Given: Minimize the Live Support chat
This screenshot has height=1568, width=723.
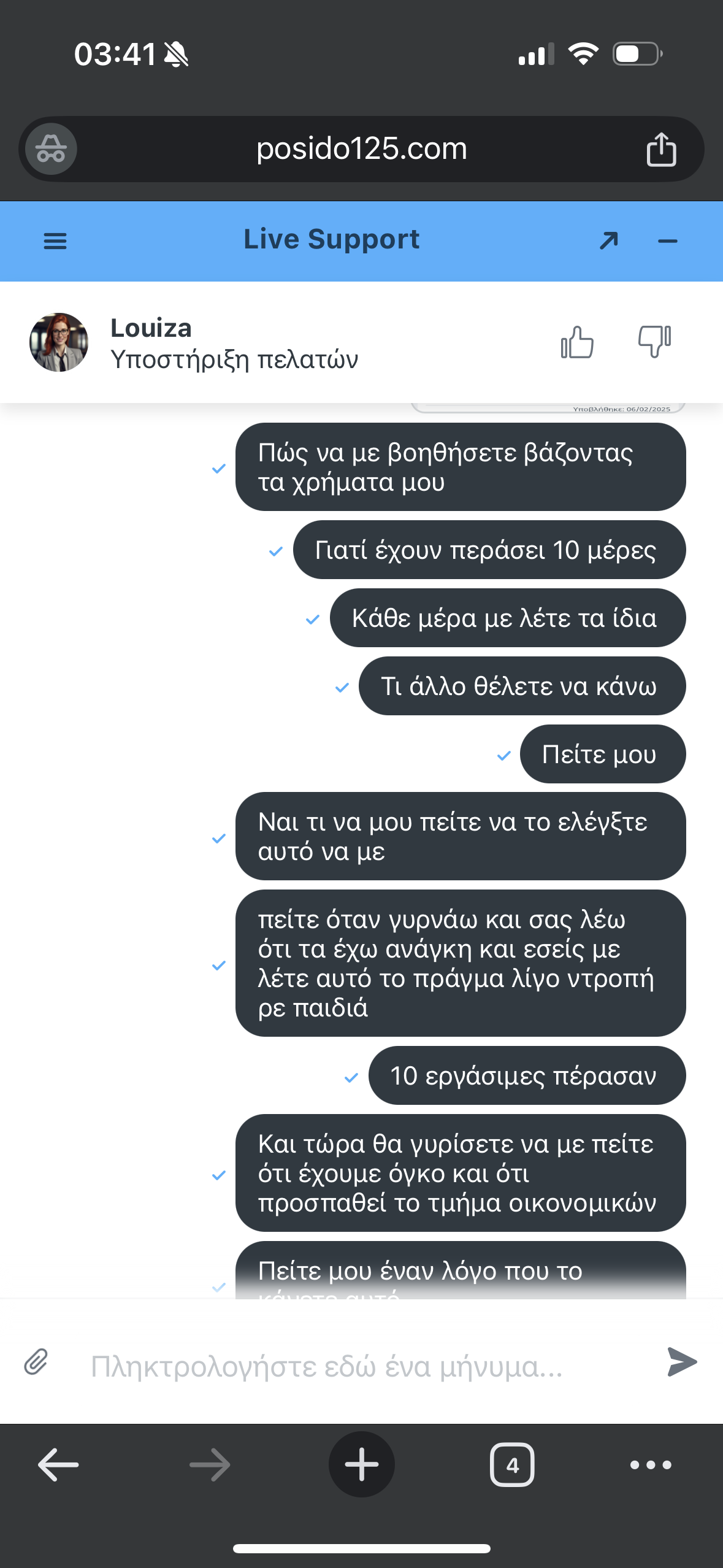Looking at the screenshot, I should [667, 241].
